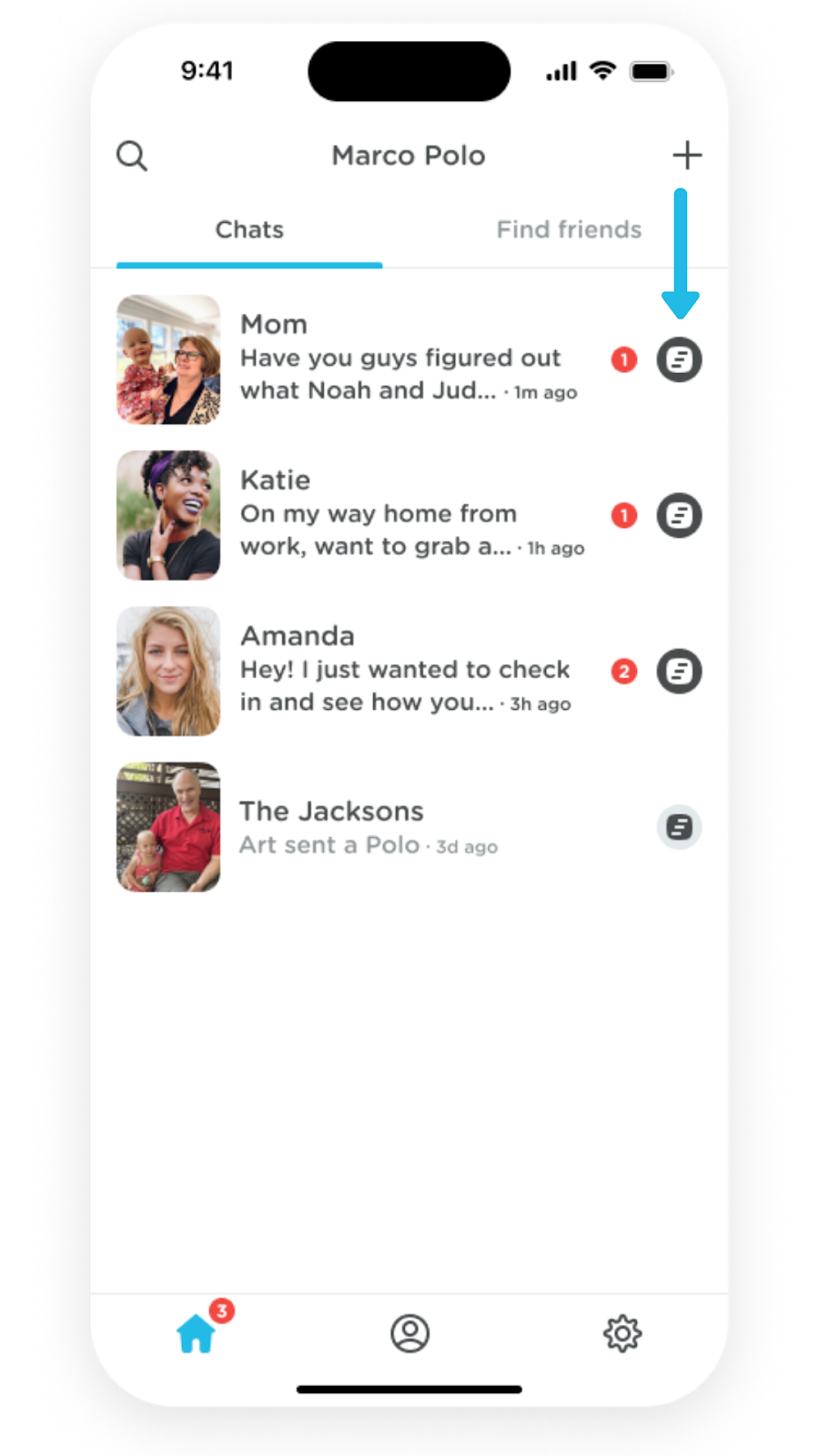Tap the note icon next to Amanda
This screenshot has width=819, height=1456.
(680, 672)
